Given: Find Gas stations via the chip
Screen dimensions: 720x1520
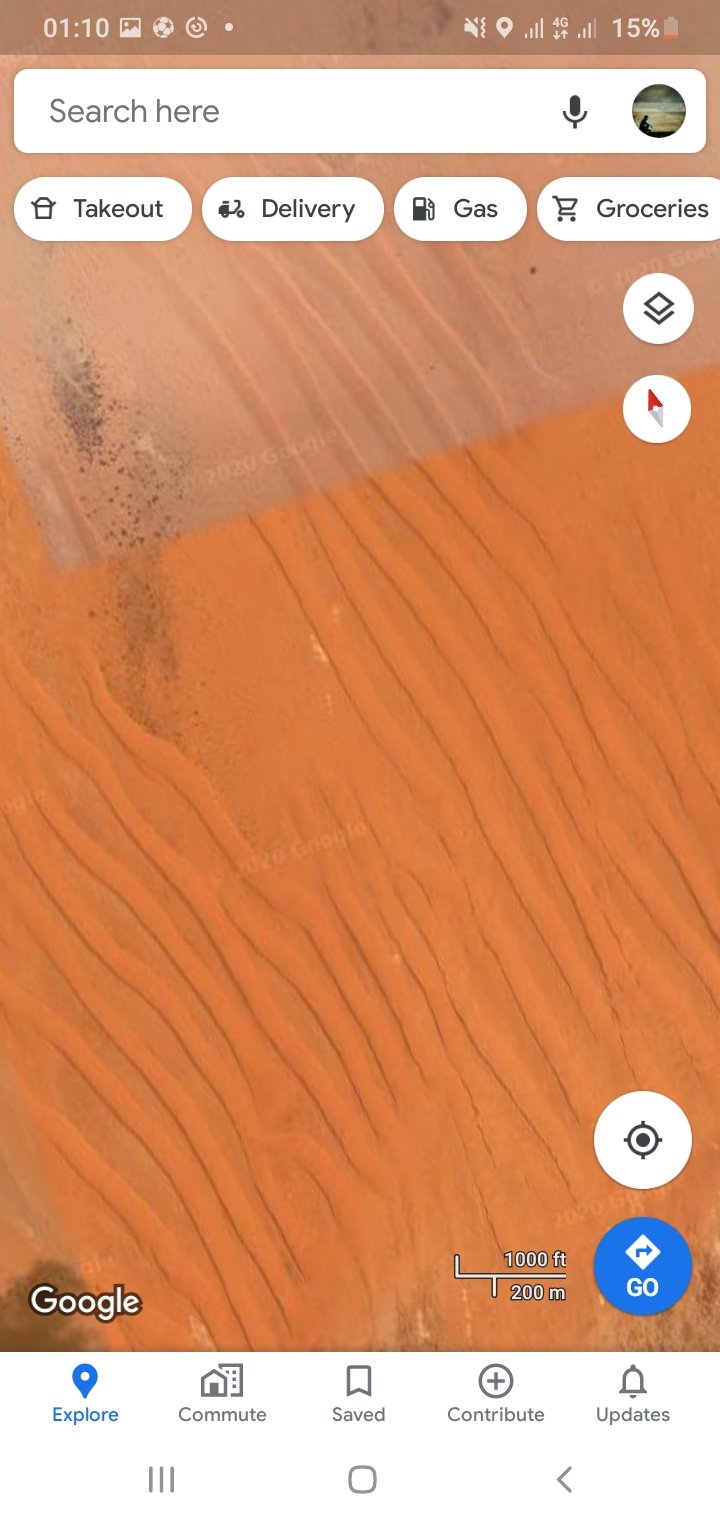Looking at the screenshot, I should click(x=459, y=209).
